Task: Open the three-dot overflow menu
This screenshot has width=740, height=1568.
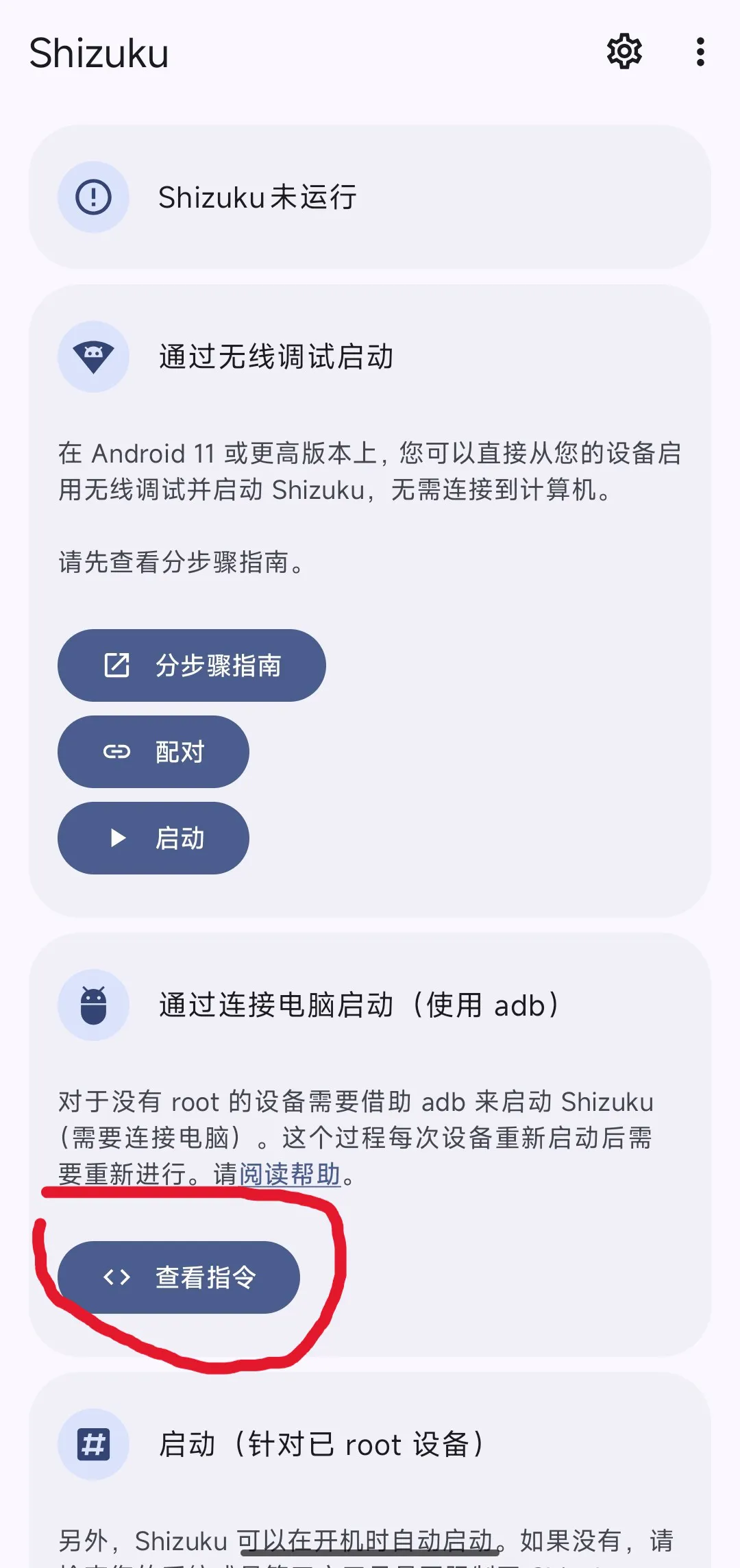Action: pos(700,52)
